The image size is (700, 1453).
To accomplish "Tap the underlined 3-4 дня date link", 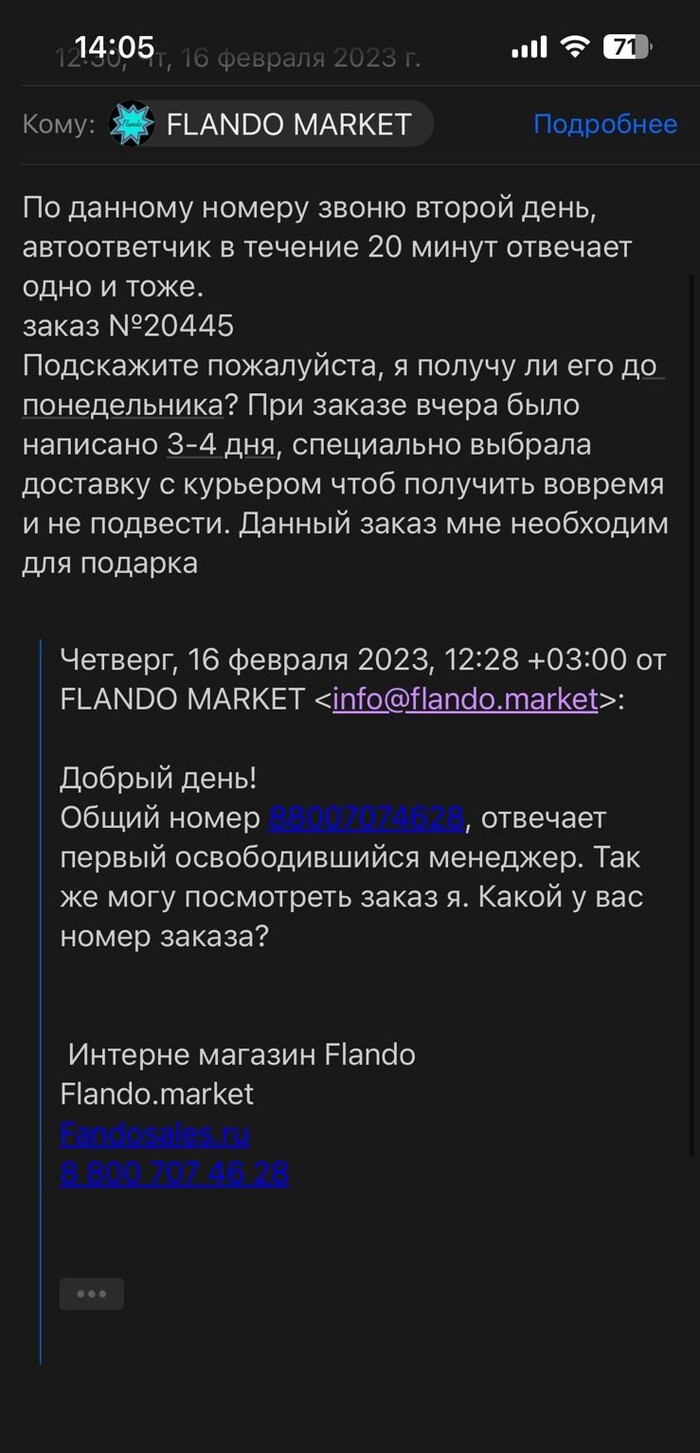I will (220, 445).
